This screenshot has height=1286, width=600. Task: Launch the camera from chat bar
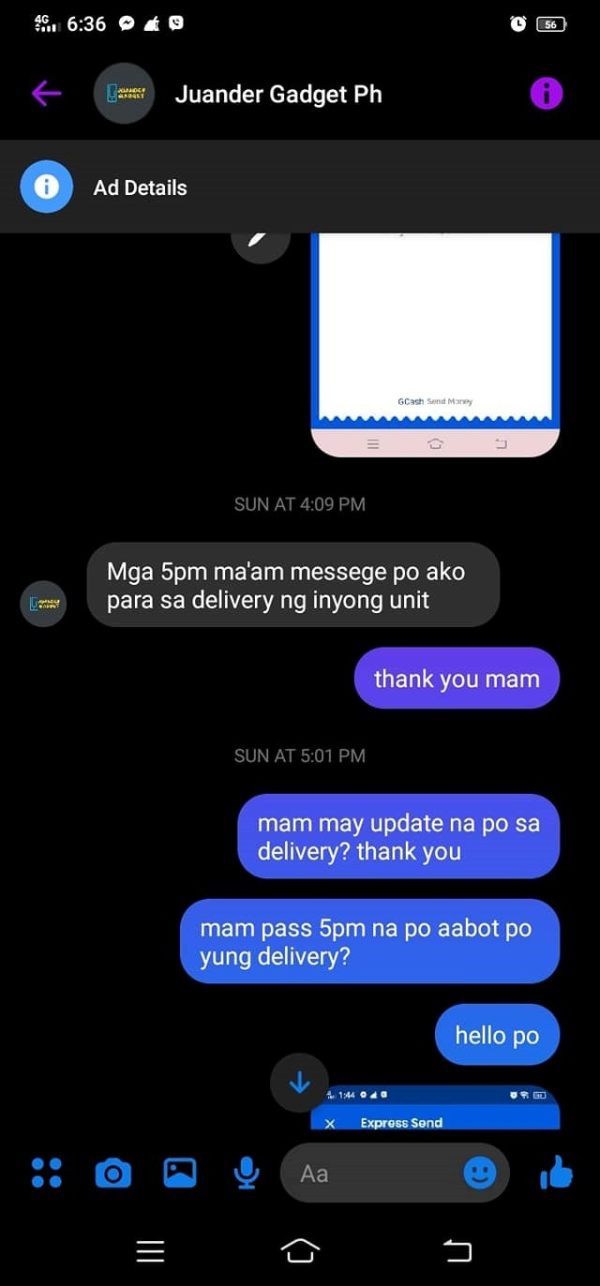pos(113,1173)
